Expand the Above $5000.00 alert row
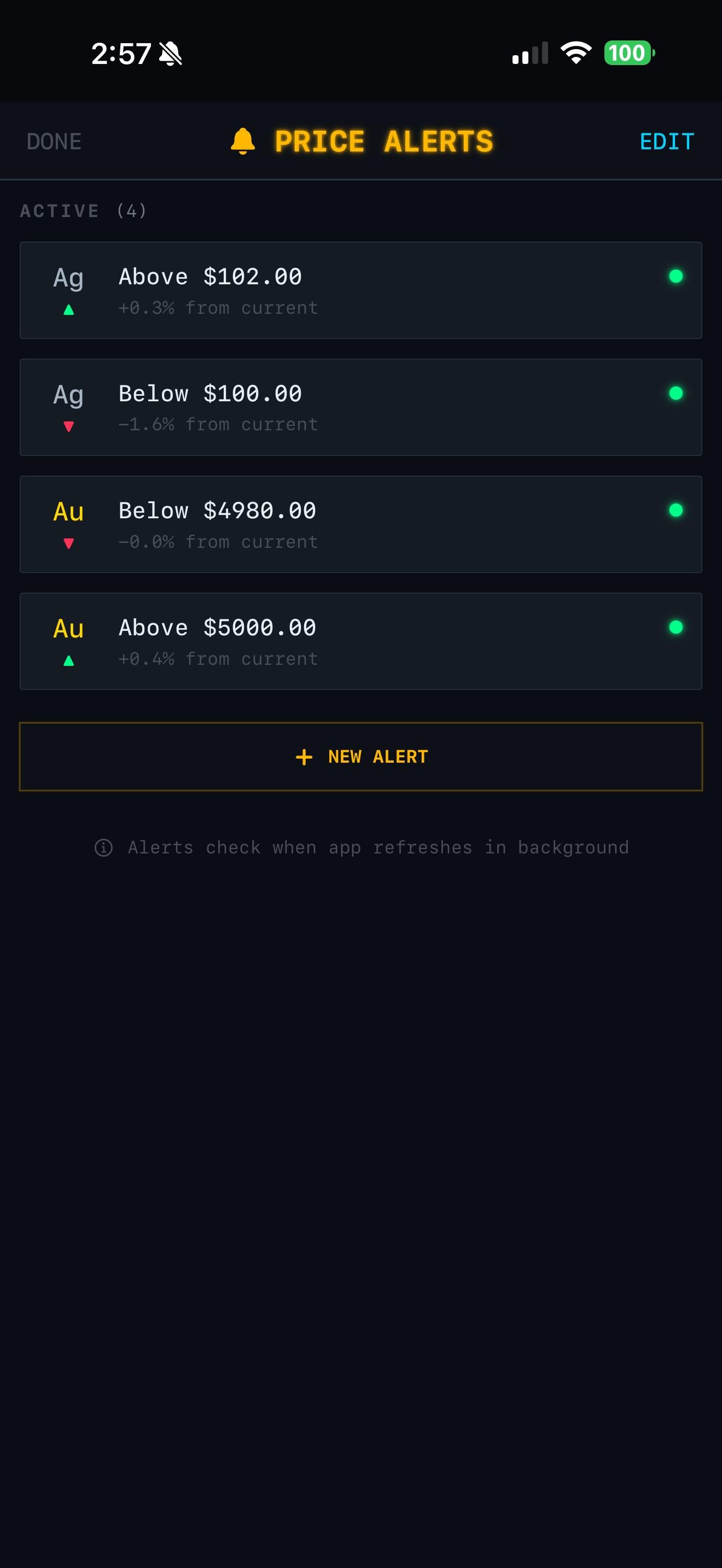Viewport: 722px width, 1568px height. coord(361,640)
